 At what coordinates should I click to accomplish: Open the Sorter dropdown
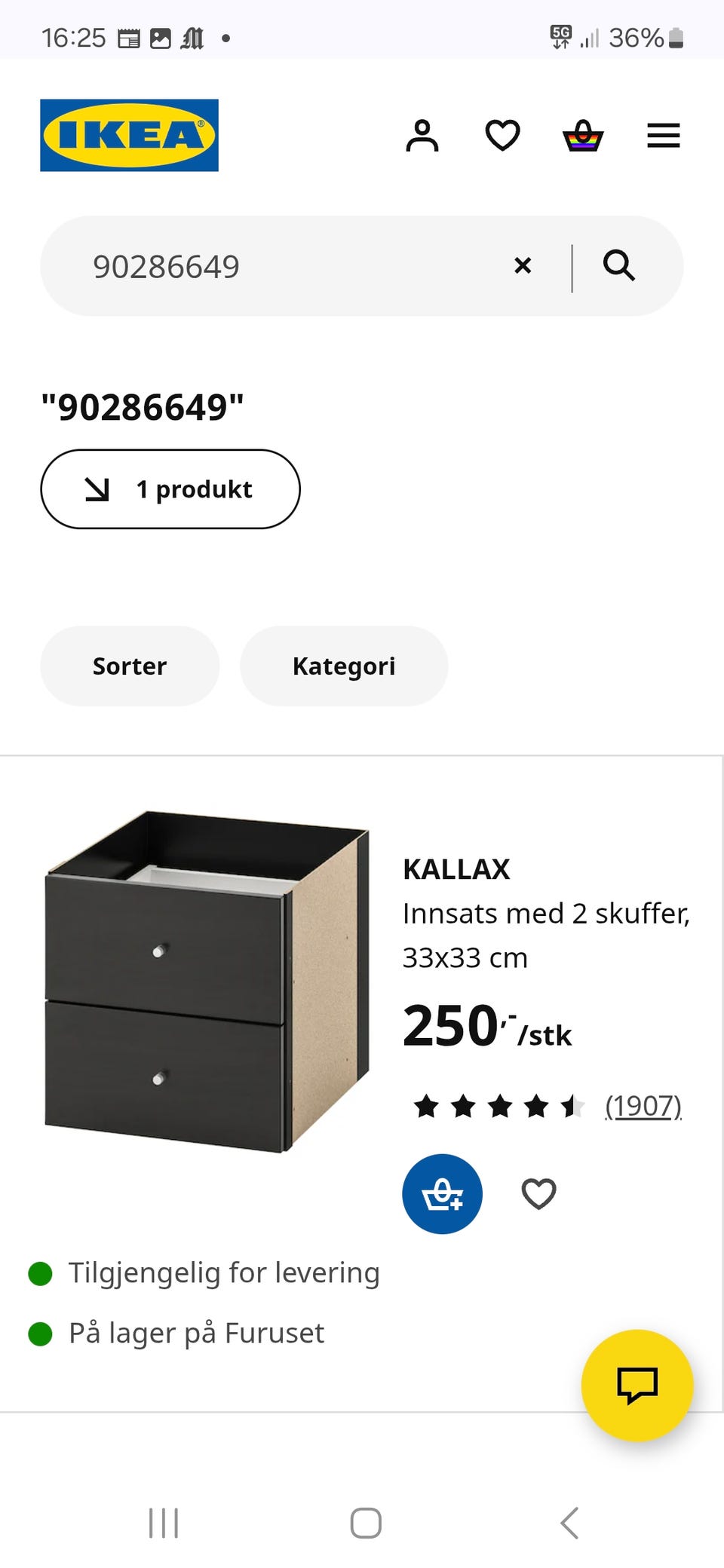129,666
